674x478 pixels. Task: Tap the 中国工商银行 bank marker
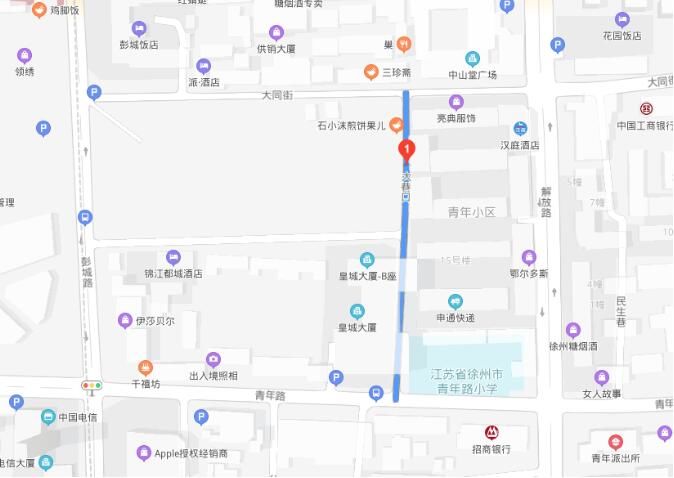(x=647, y=109)
